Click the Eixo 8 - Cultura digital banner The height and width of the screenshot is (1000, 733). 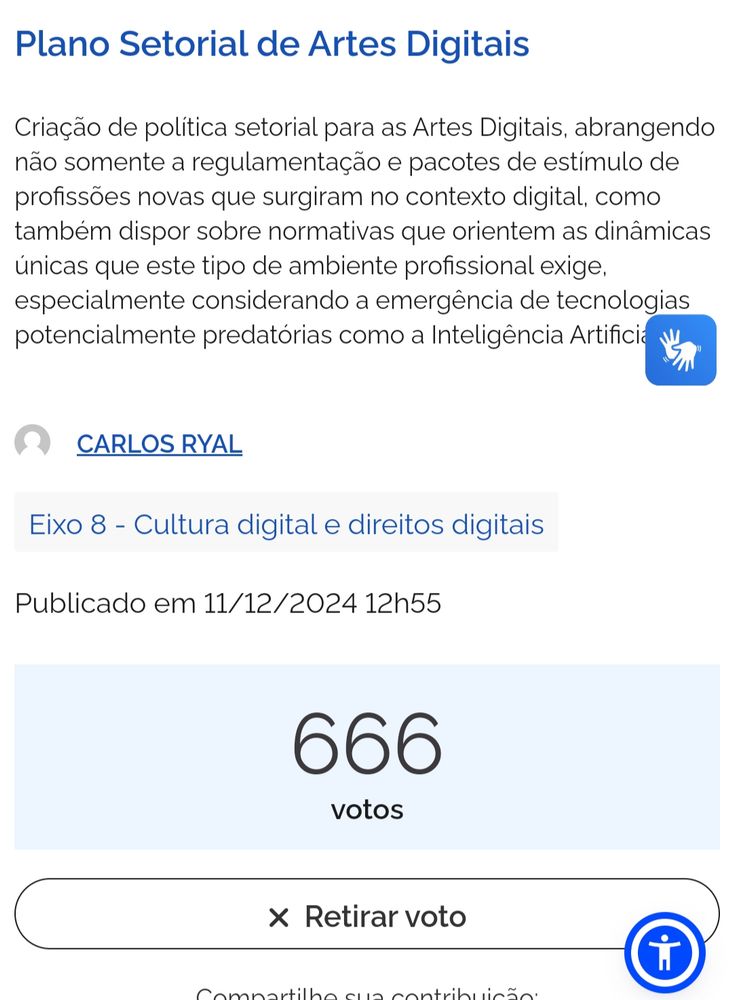pyautogui.click(x=285, y=523)
